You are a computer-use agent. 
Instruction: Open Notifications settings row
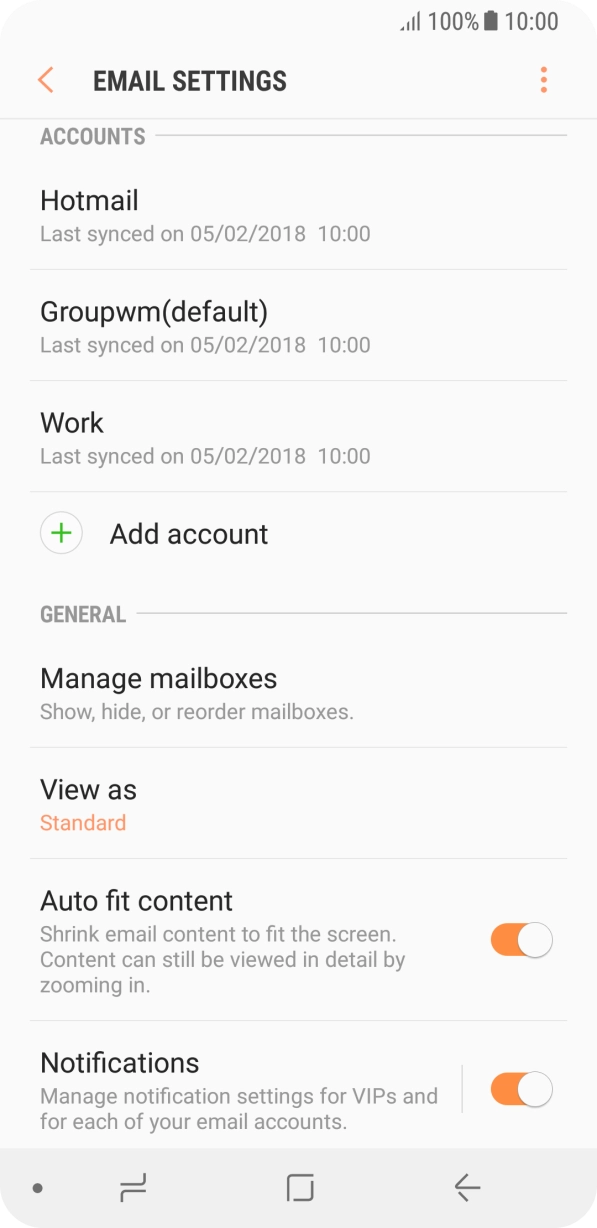click(x=245, y=1090)
